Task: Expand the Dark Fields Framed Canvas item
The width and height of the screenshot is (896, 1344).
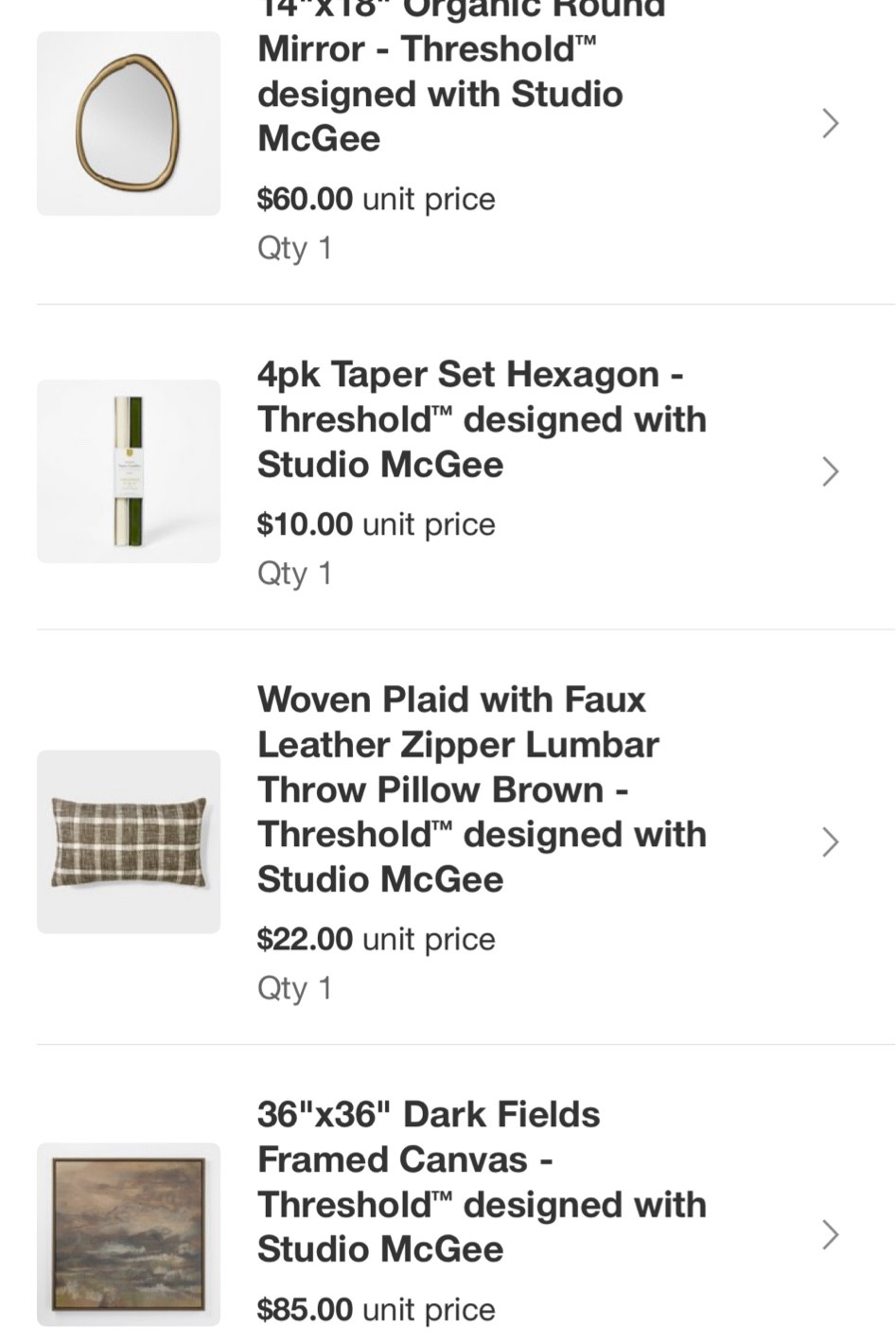Action: coord(830,1234)
